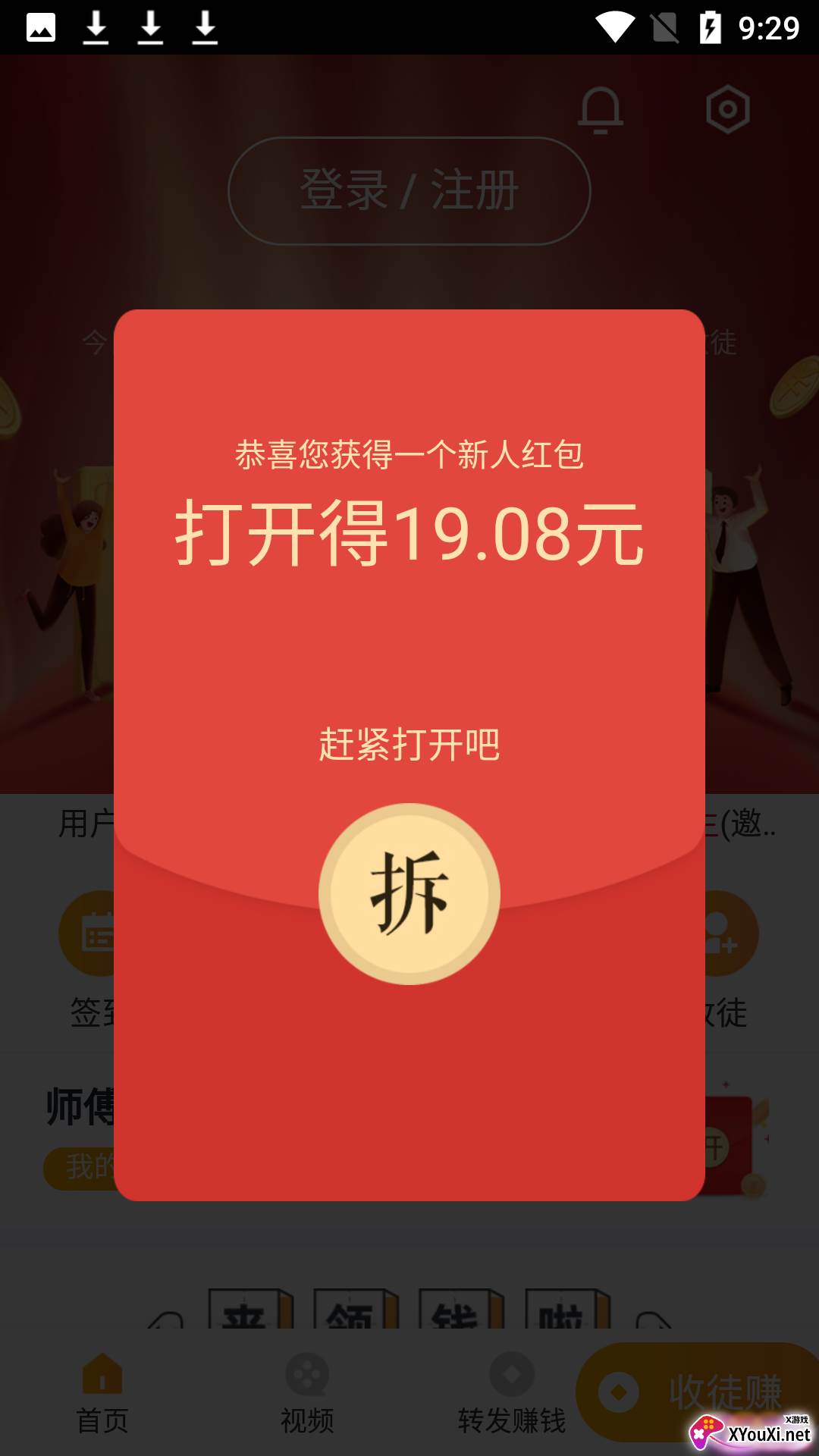Image resolution: width=819 pixels, height=1456 pixels.
Task: Open the settings hexagon icon
Action: [728, 110]
